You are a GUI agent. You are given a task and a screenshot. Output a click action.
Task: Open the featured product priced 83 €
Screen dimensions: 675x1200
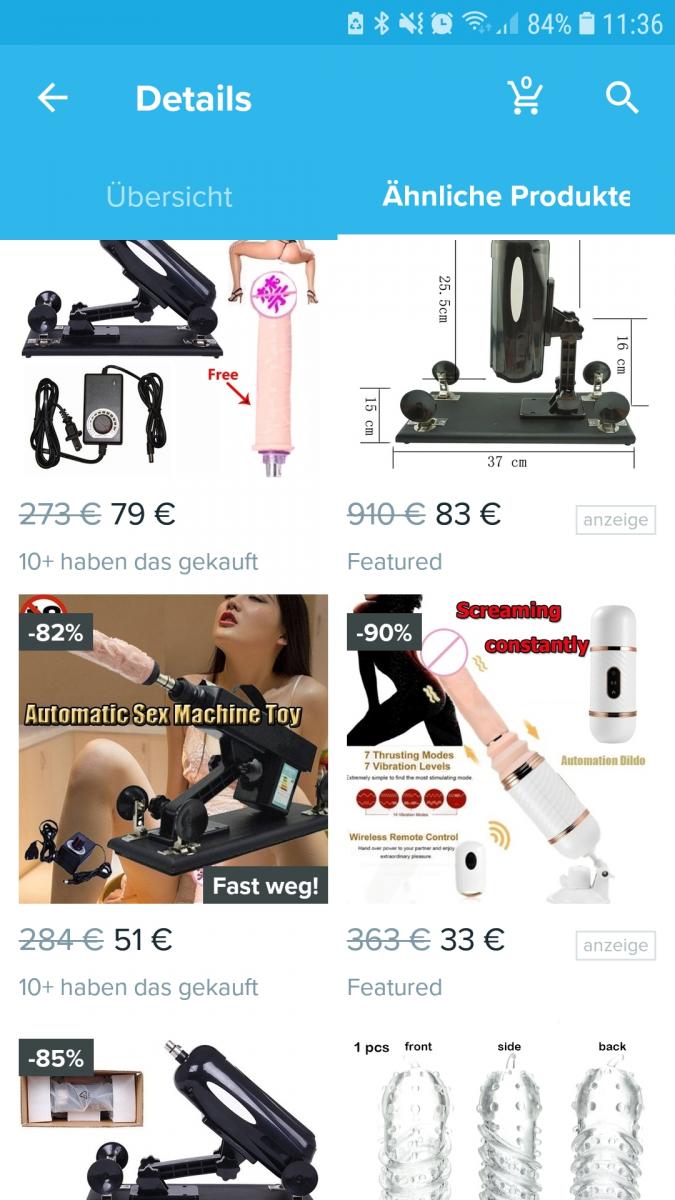click(x=500, y=360)
